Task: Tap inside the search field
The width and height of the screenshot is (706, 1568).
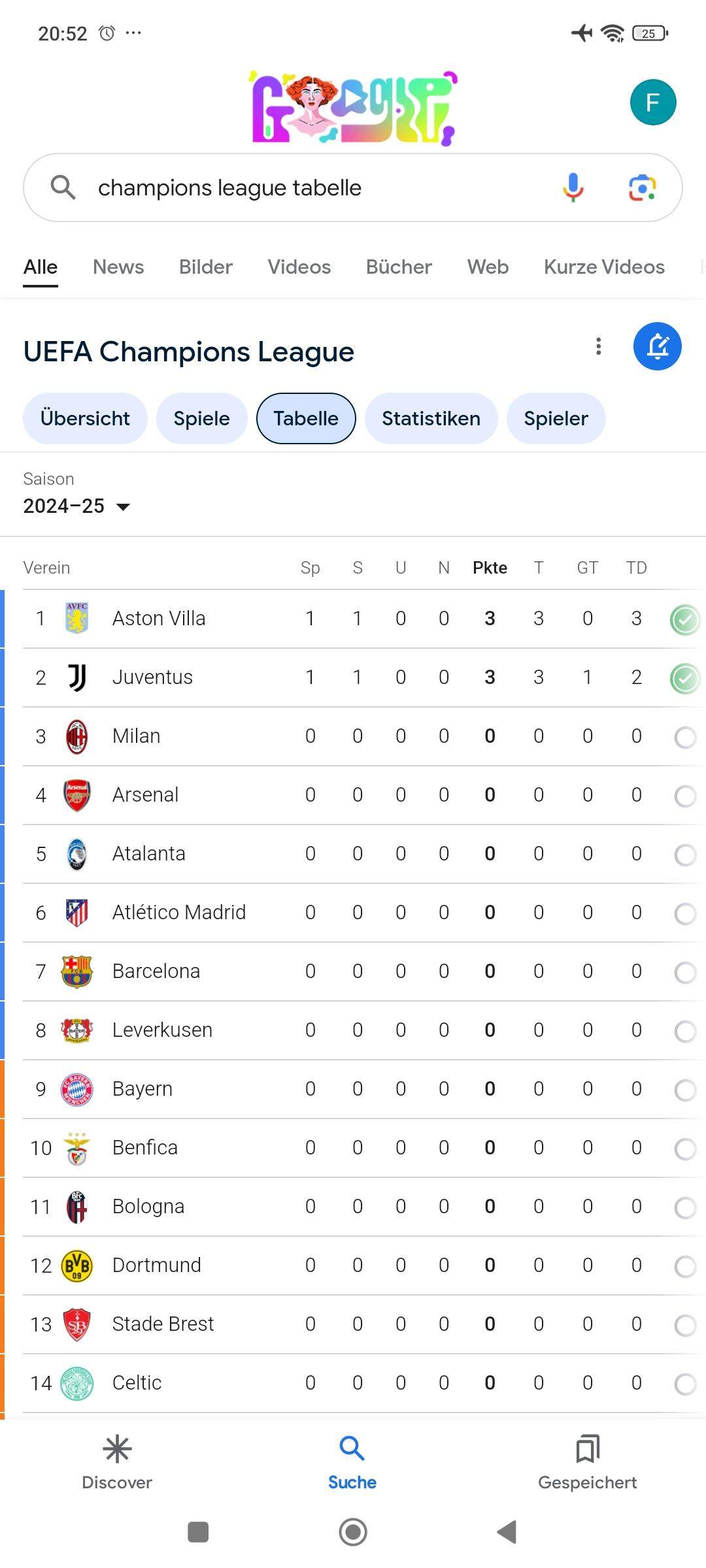Action: pyautogui.click(x=294, y=188)
